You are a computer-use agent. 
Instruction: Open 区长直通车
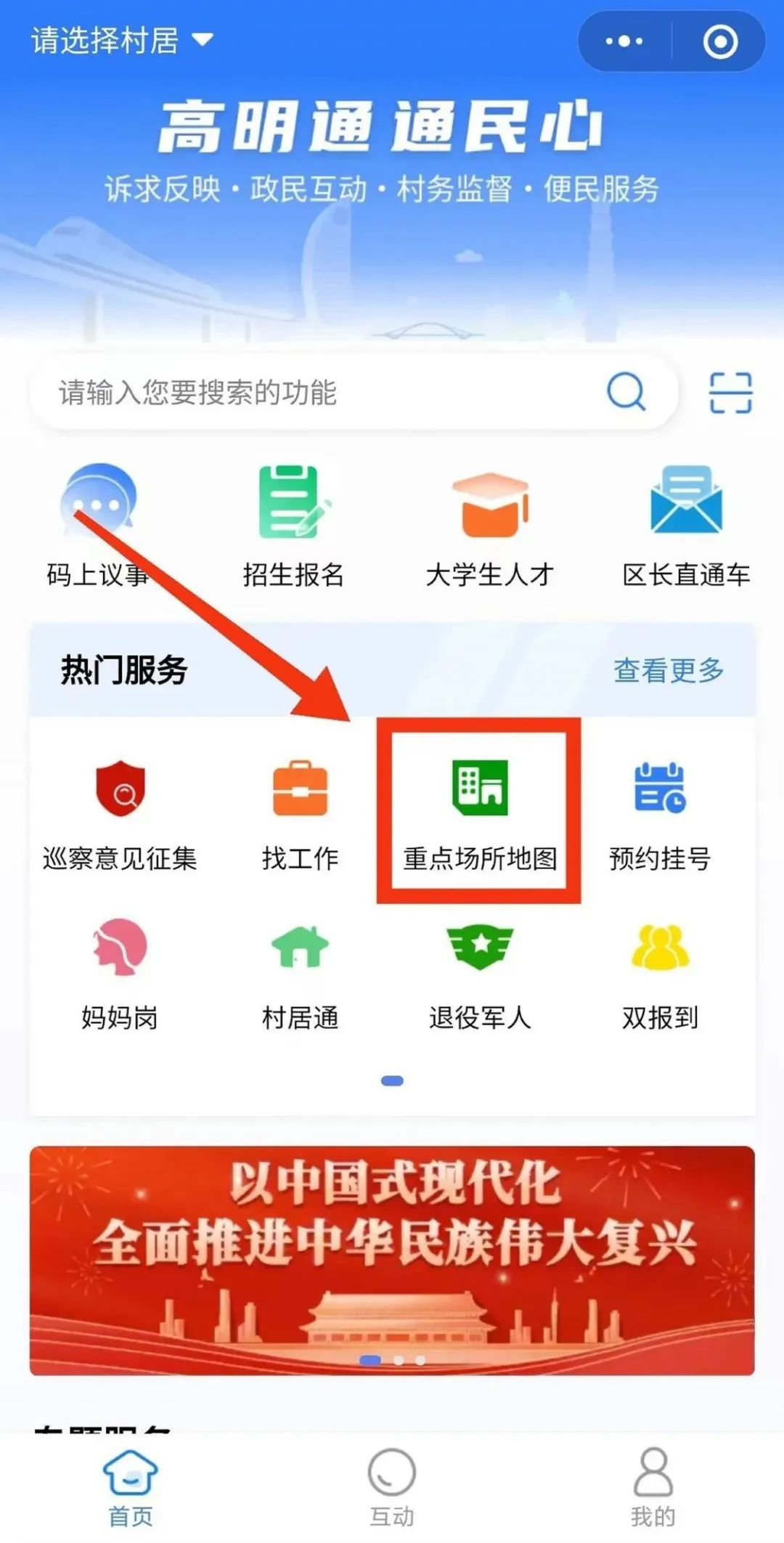[x=686, y=526]
